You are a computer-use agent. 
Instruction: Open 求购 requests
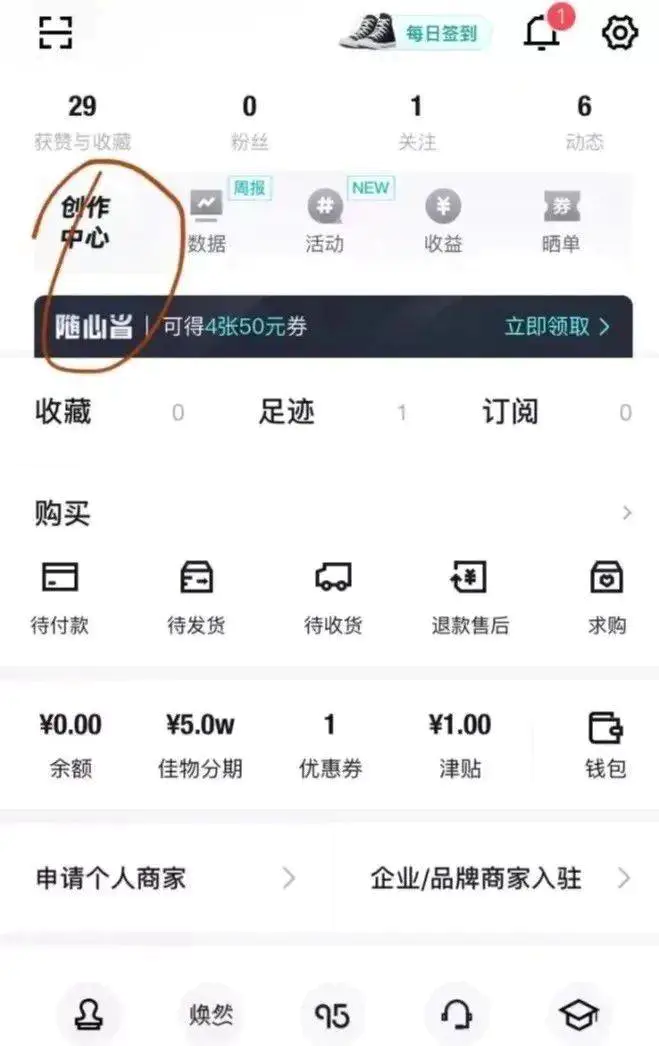pyautogui.click(x=606, y=596)
